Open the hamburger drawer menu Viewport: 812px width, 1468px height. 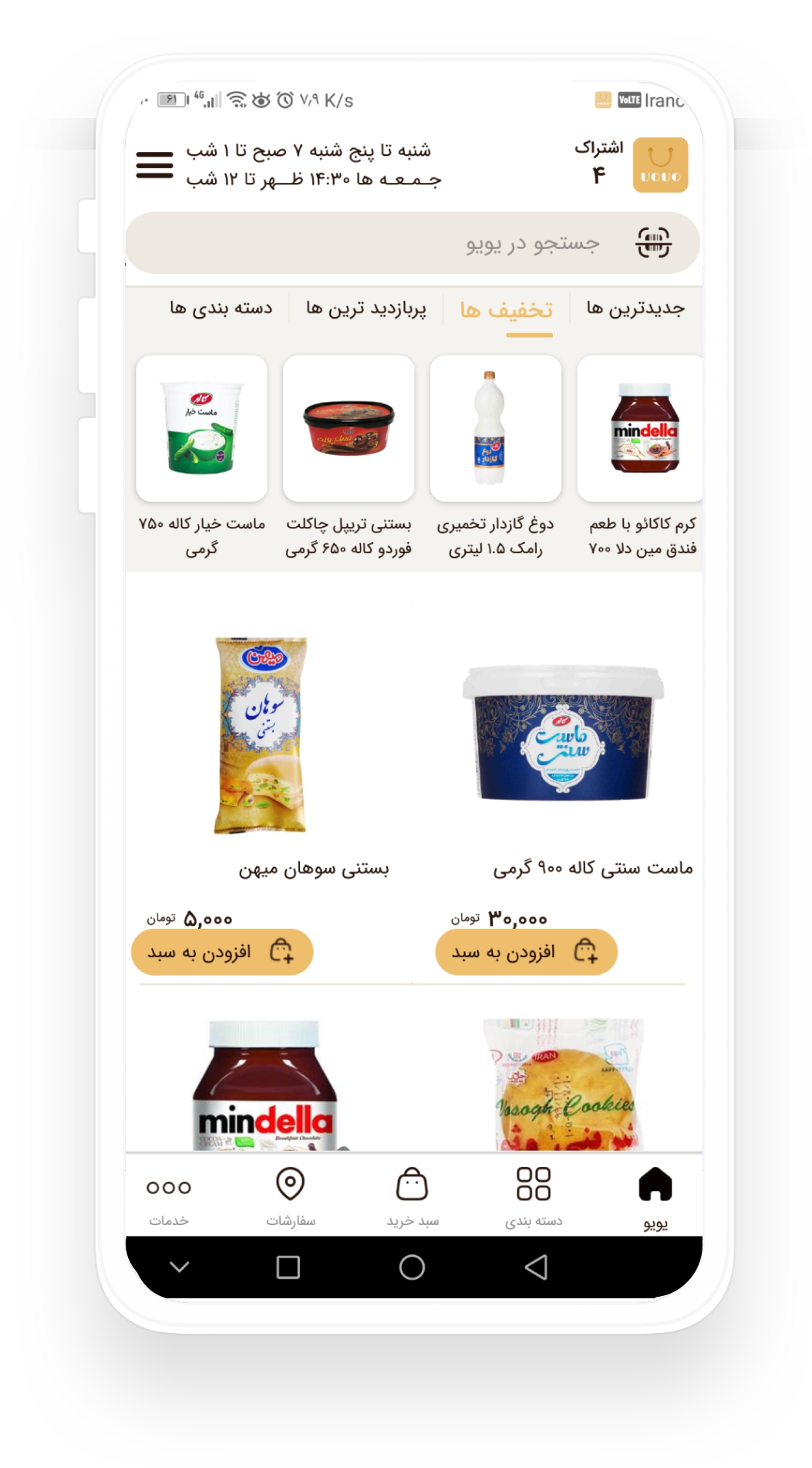pos(154,165)
